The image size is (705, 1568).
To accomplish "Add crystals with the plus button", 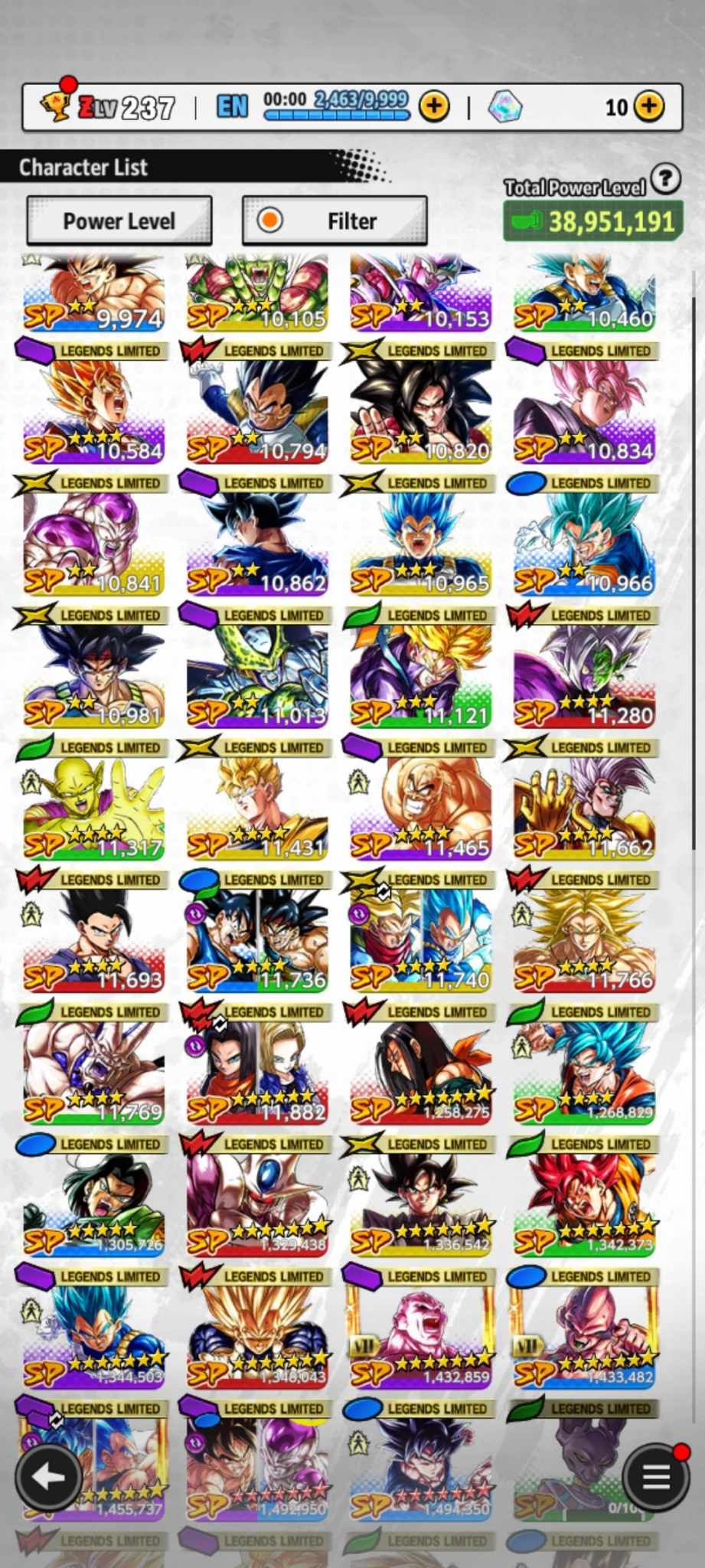I will [x=649, y=106].
